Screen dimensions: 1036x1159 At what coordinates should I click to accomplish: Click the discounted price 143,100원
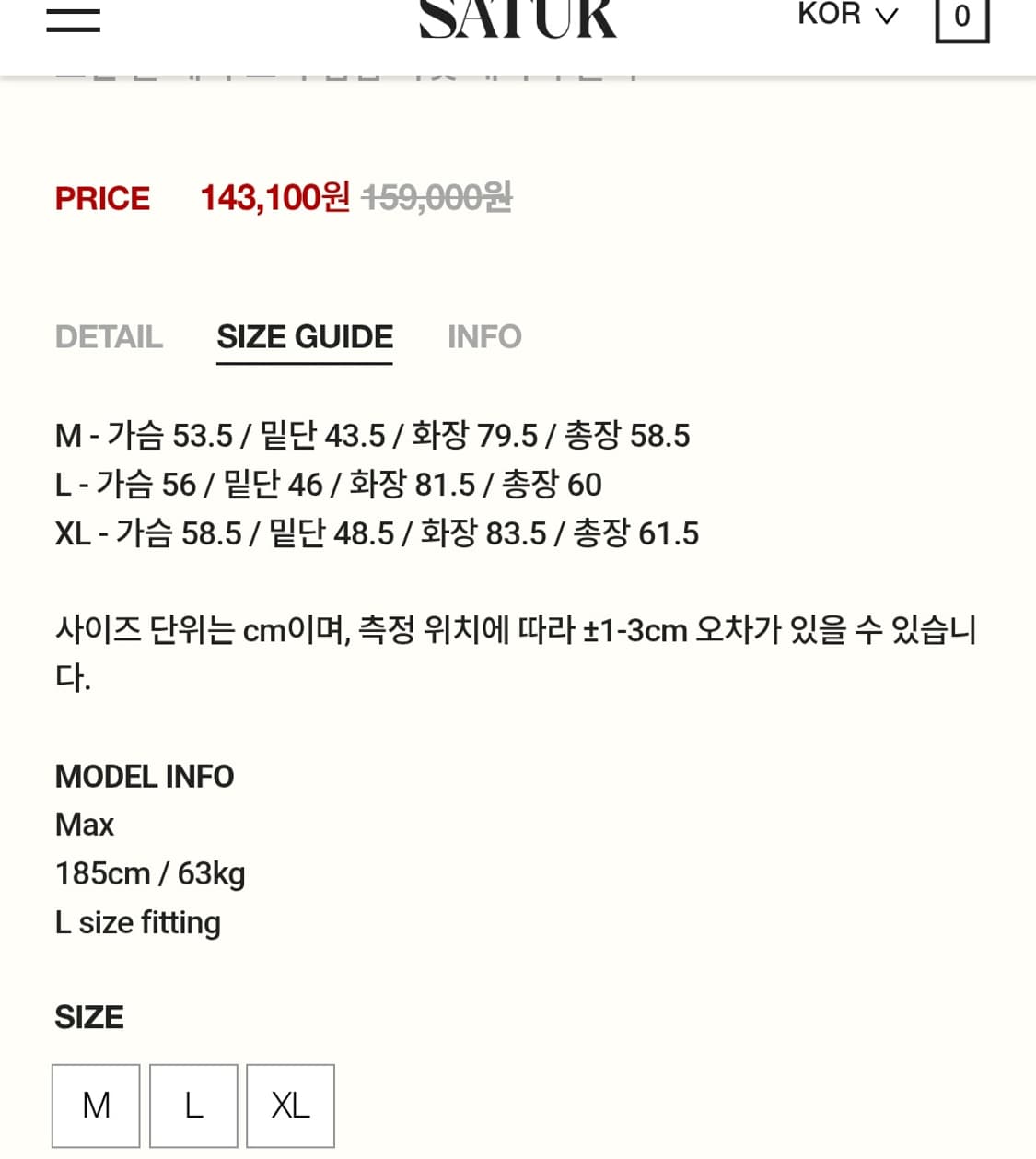click(x=272, y=197)
